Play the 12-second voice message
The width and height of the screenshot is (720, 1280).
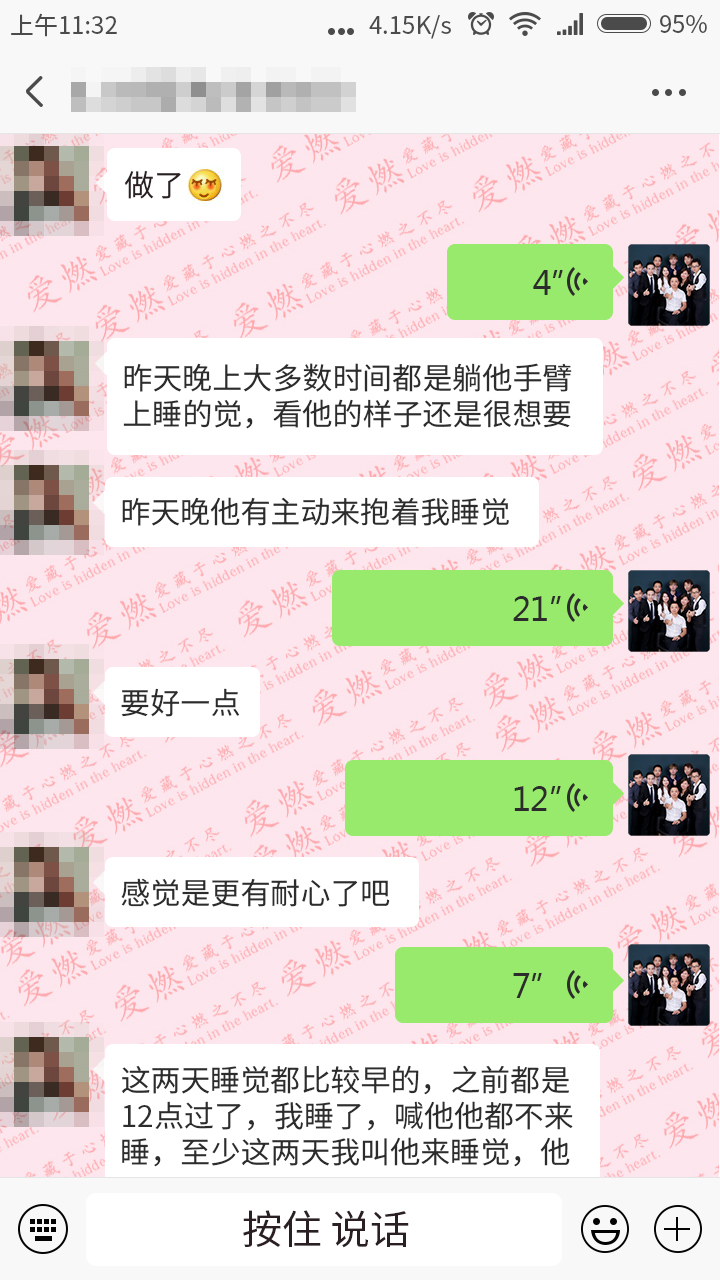478,797
